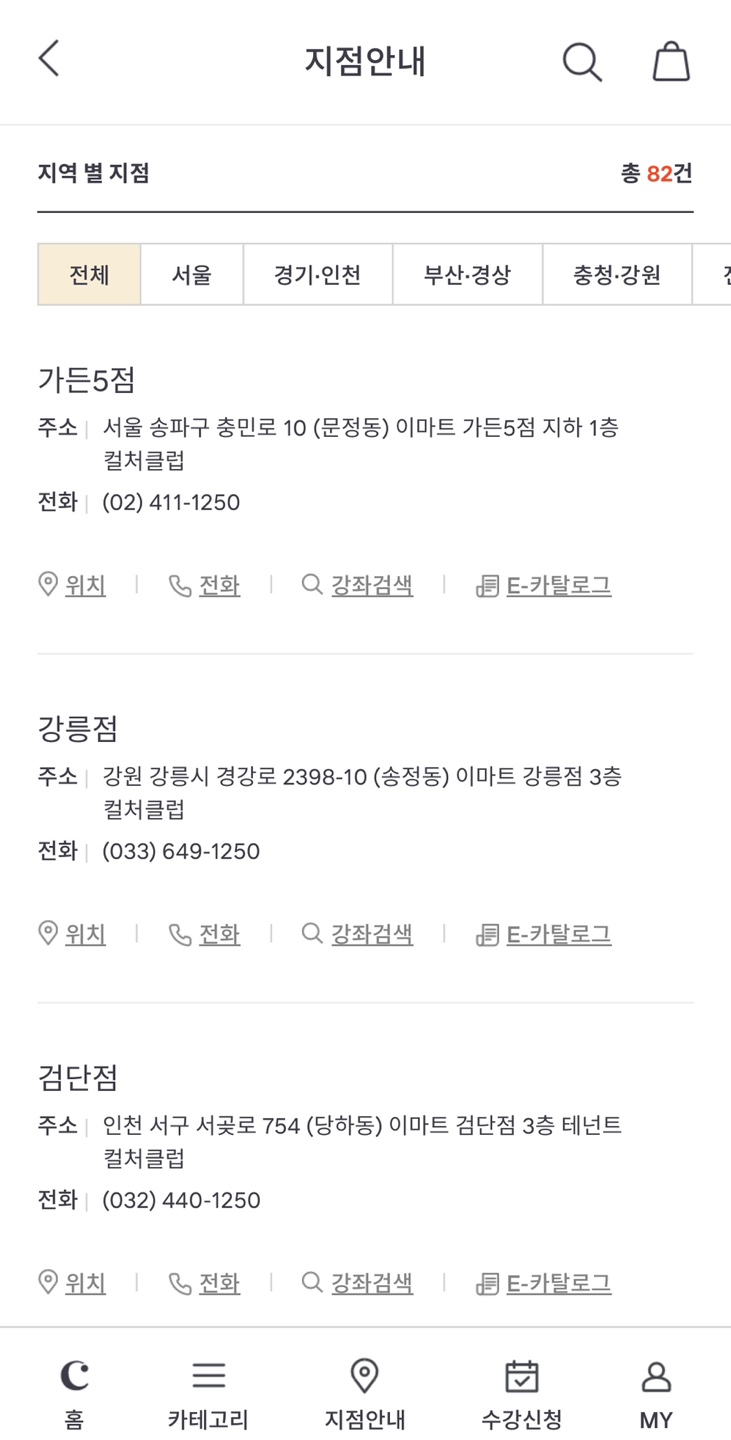The width and height of the screenshot is (731, 1440).
Task: Tap the phone icon under 강릉점
Action: click(x=178, y=933)
